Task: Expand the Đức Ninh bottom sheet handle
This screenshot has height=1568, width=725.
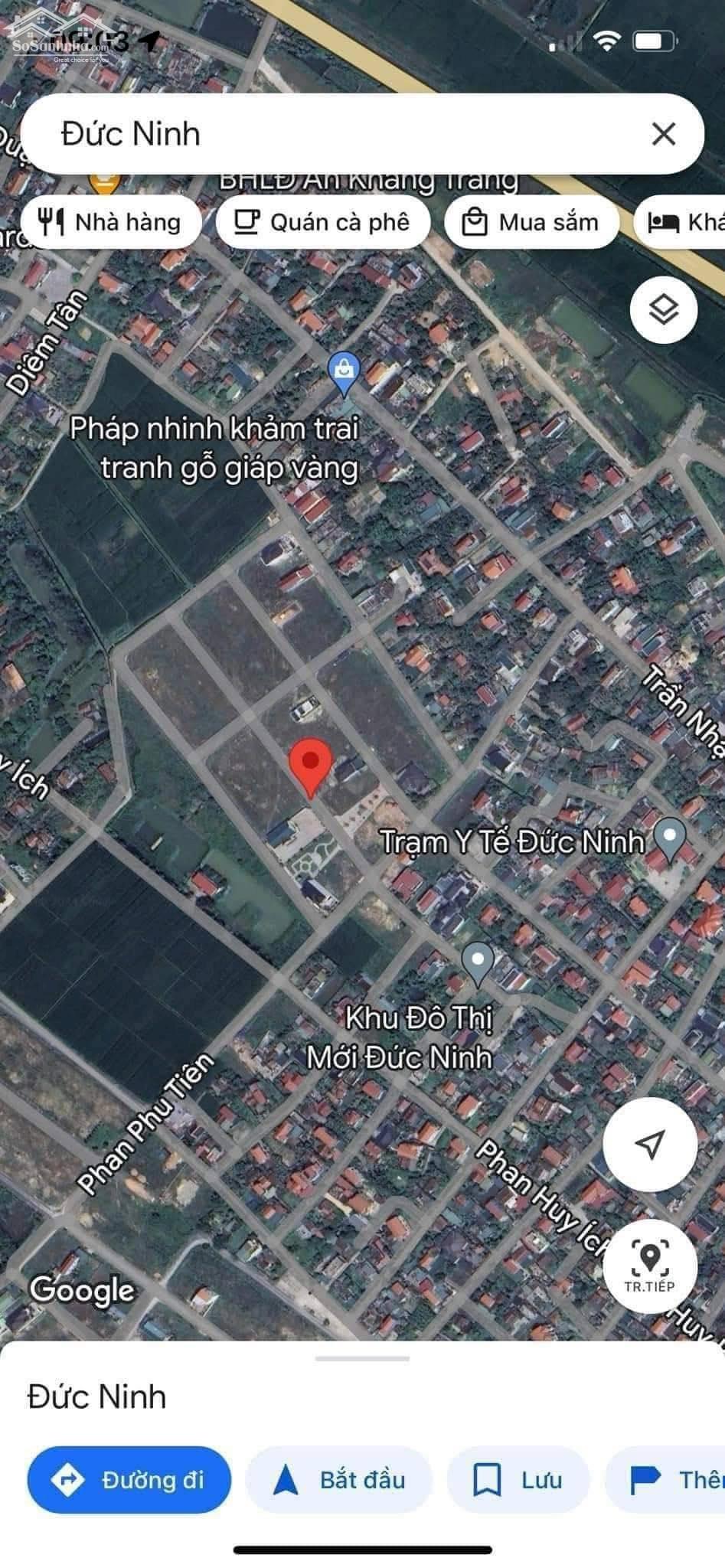Action: [362, 1358]
